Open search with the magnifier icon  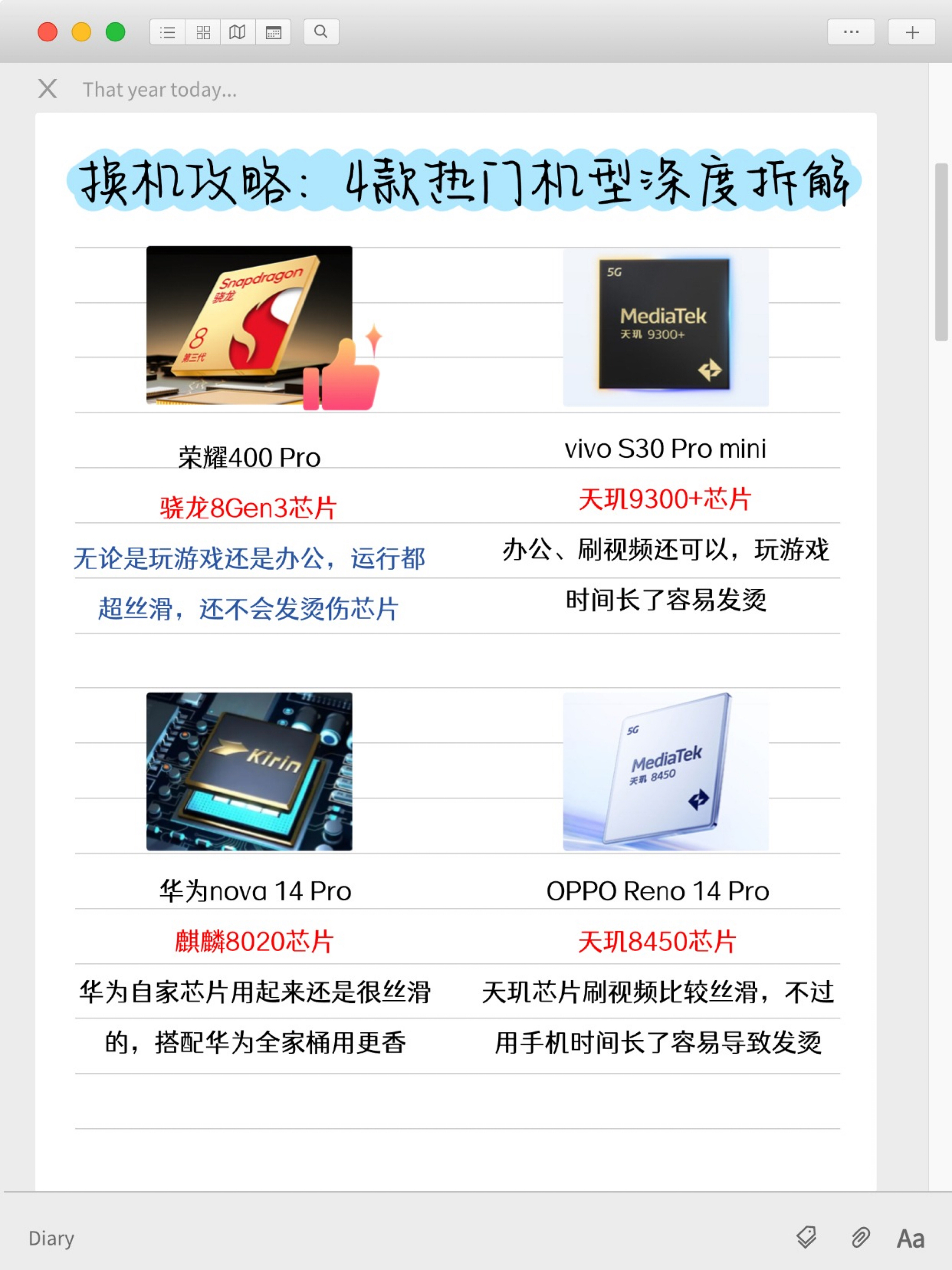click(321, 32)
